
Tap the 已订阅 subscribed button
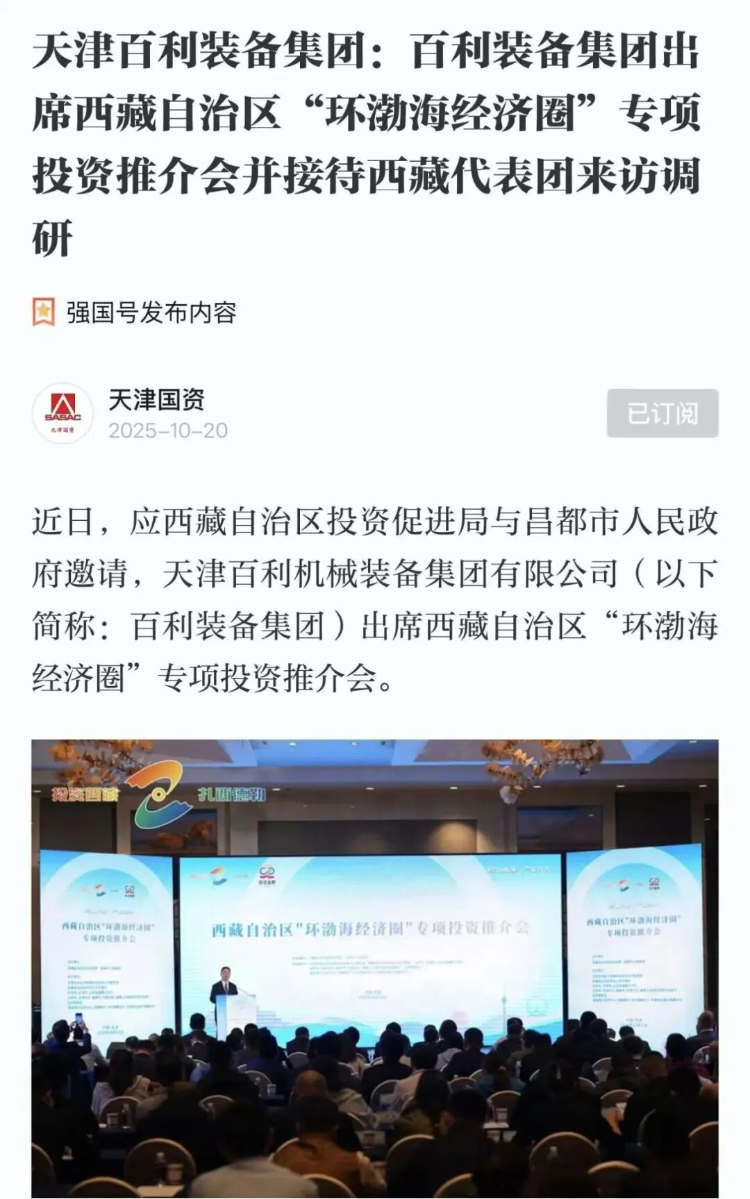click(662, 413)
